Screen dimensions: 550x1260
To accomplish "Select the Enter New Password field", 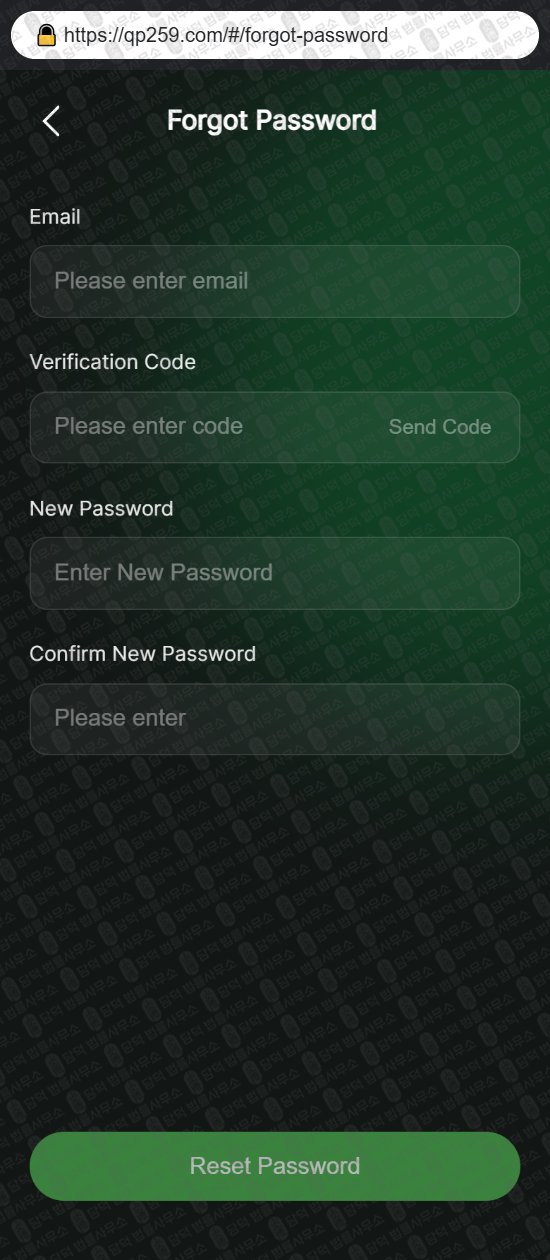I will (x=275, y=573).
